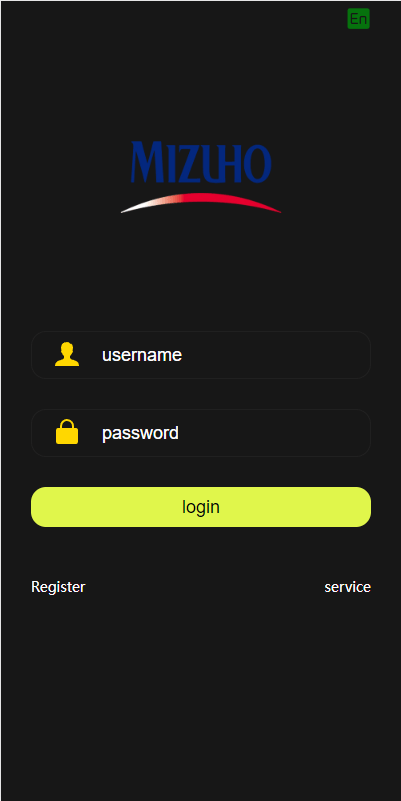Open the Register link
The width and height of the screenshot is (401, 801).
pos(58,587)
